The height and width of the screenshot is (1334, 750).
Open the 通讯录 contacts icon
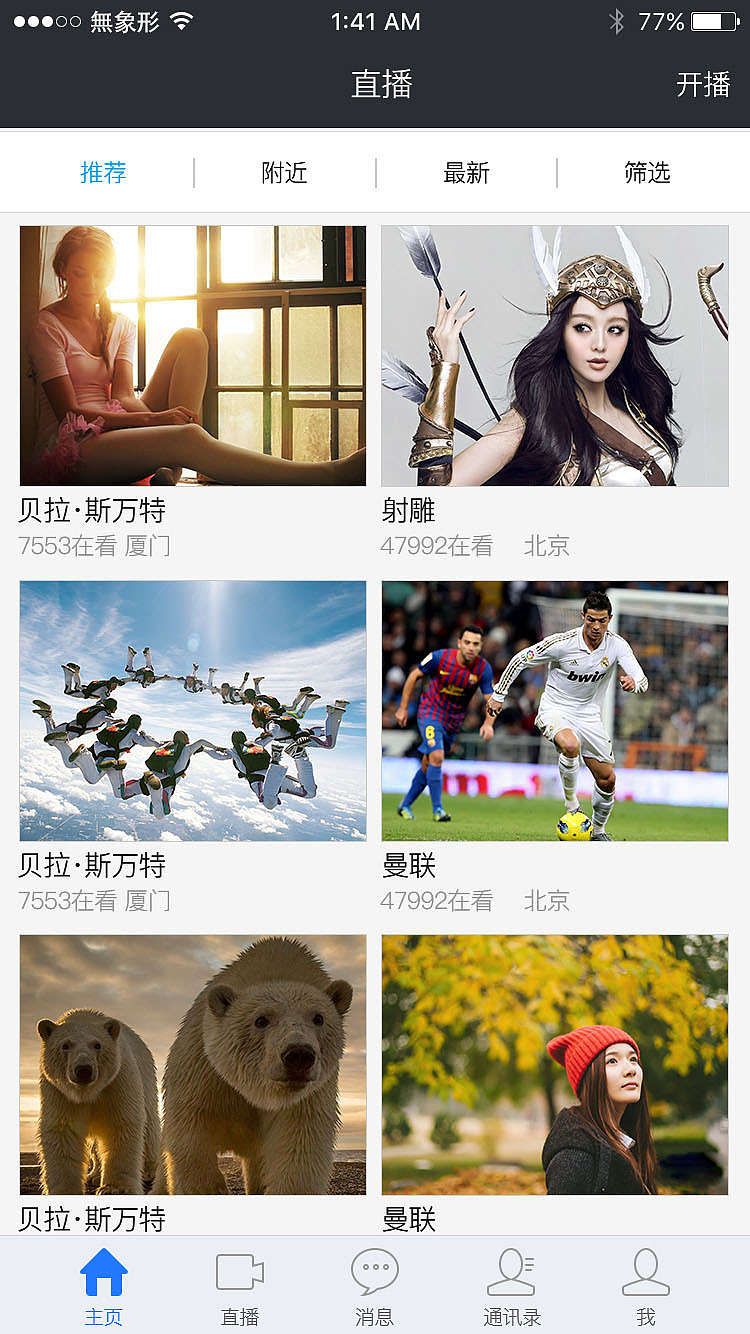pos(510,1272)
